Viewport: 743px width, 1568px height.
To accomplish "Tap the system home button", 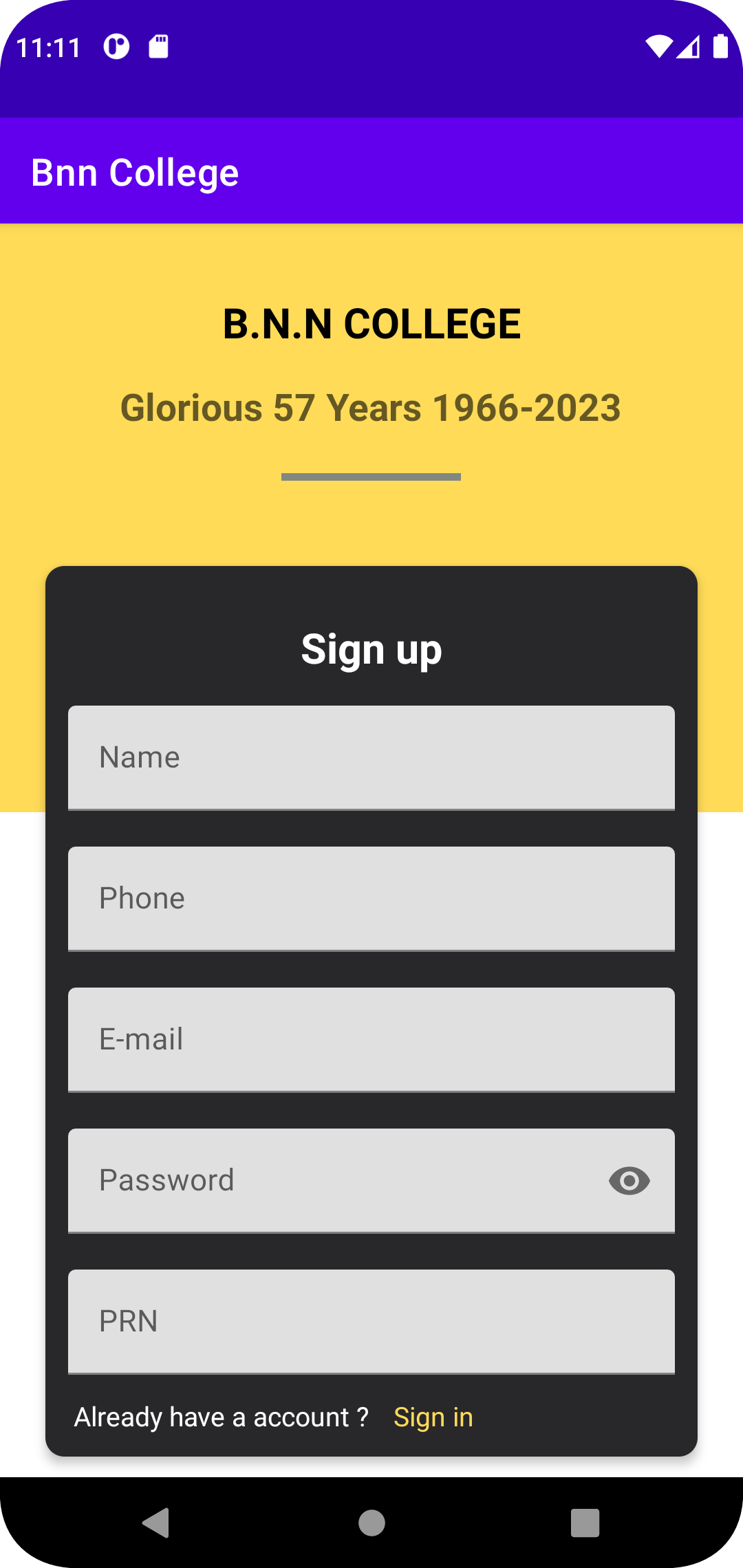I will (371, 1523).
